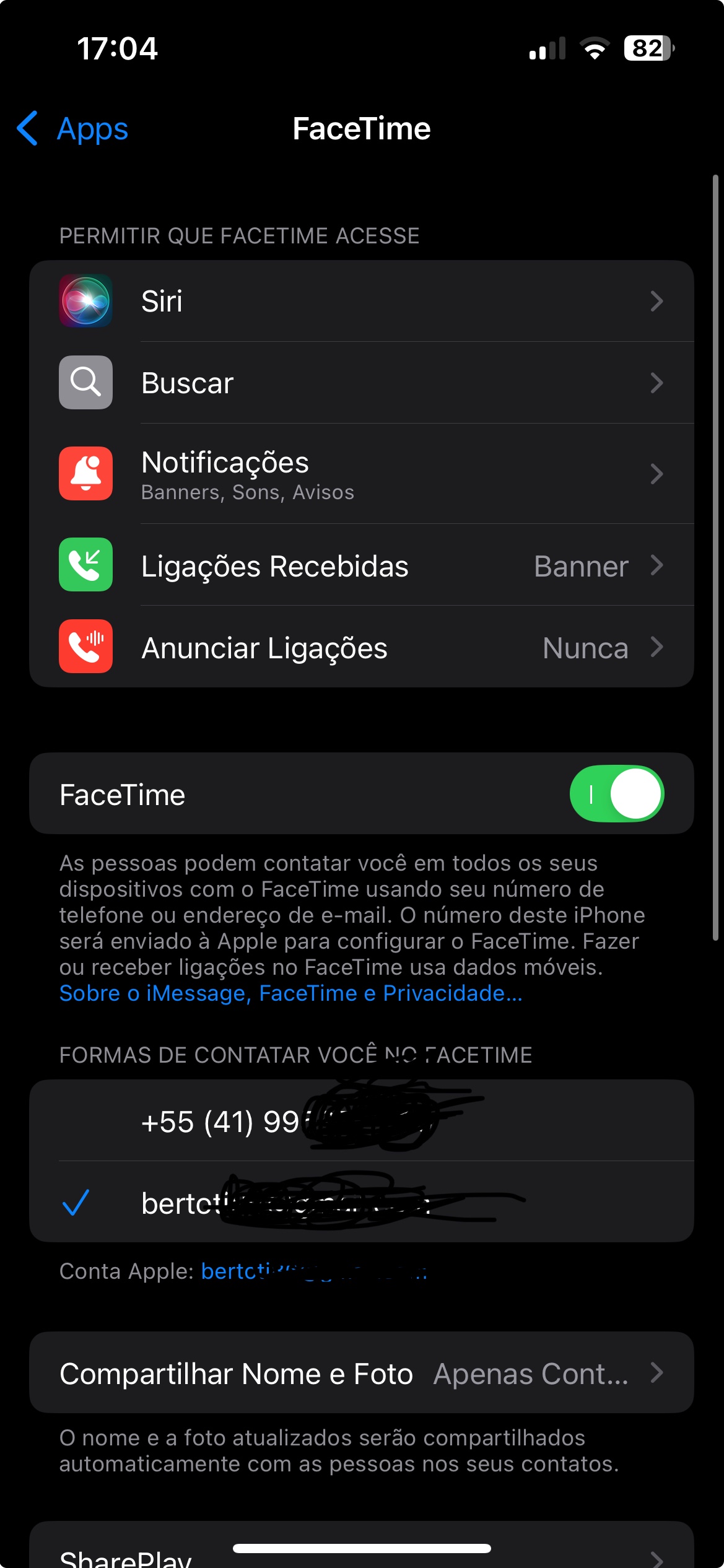The height and width of the screenshot is (1568, 724).
Task: Open Sobre o iMessage, FaceTime e Privacidade link
Action: [291, 993]
